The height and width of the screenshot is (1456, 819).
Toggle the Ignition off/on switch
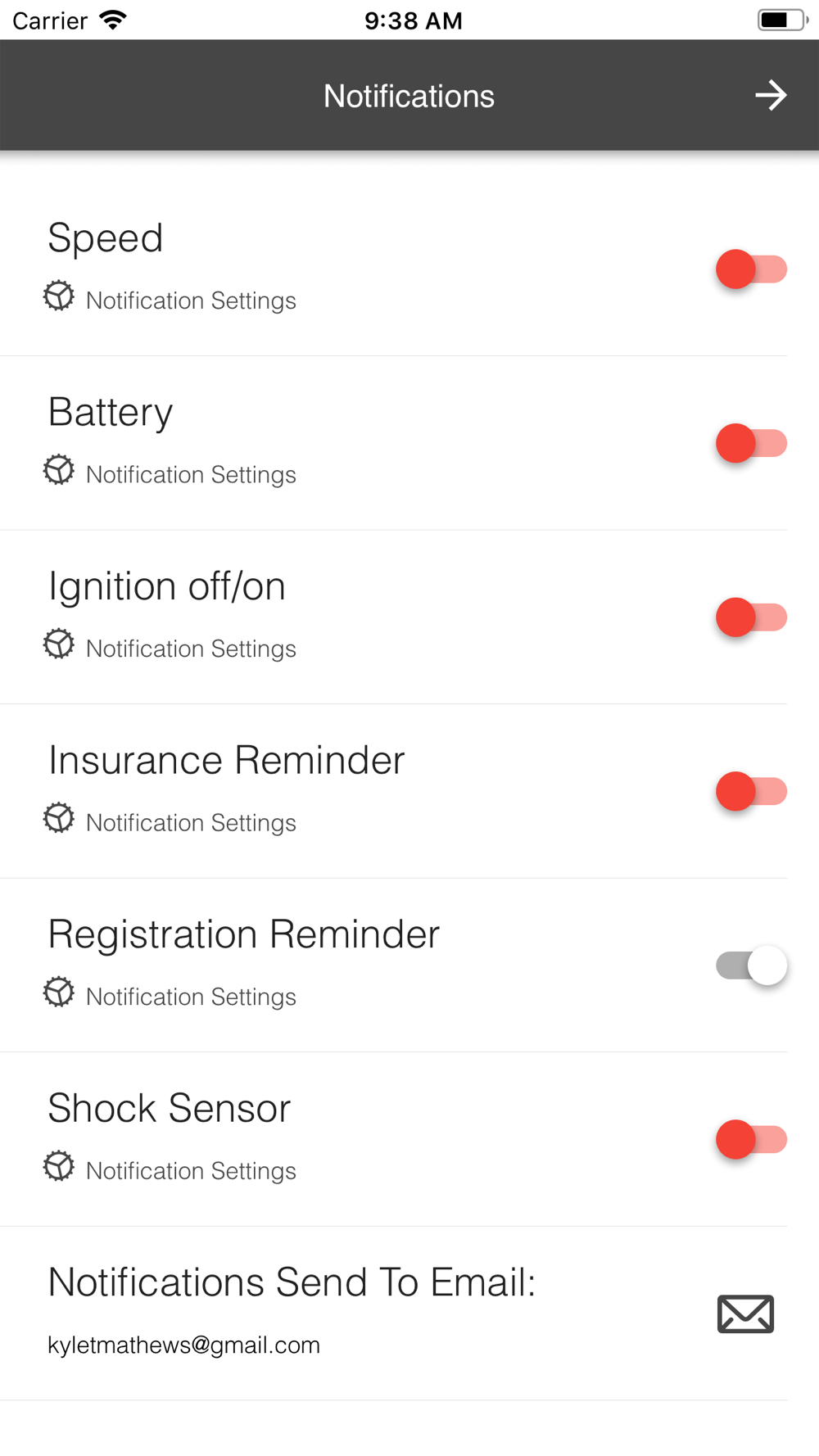click(752, 617)
